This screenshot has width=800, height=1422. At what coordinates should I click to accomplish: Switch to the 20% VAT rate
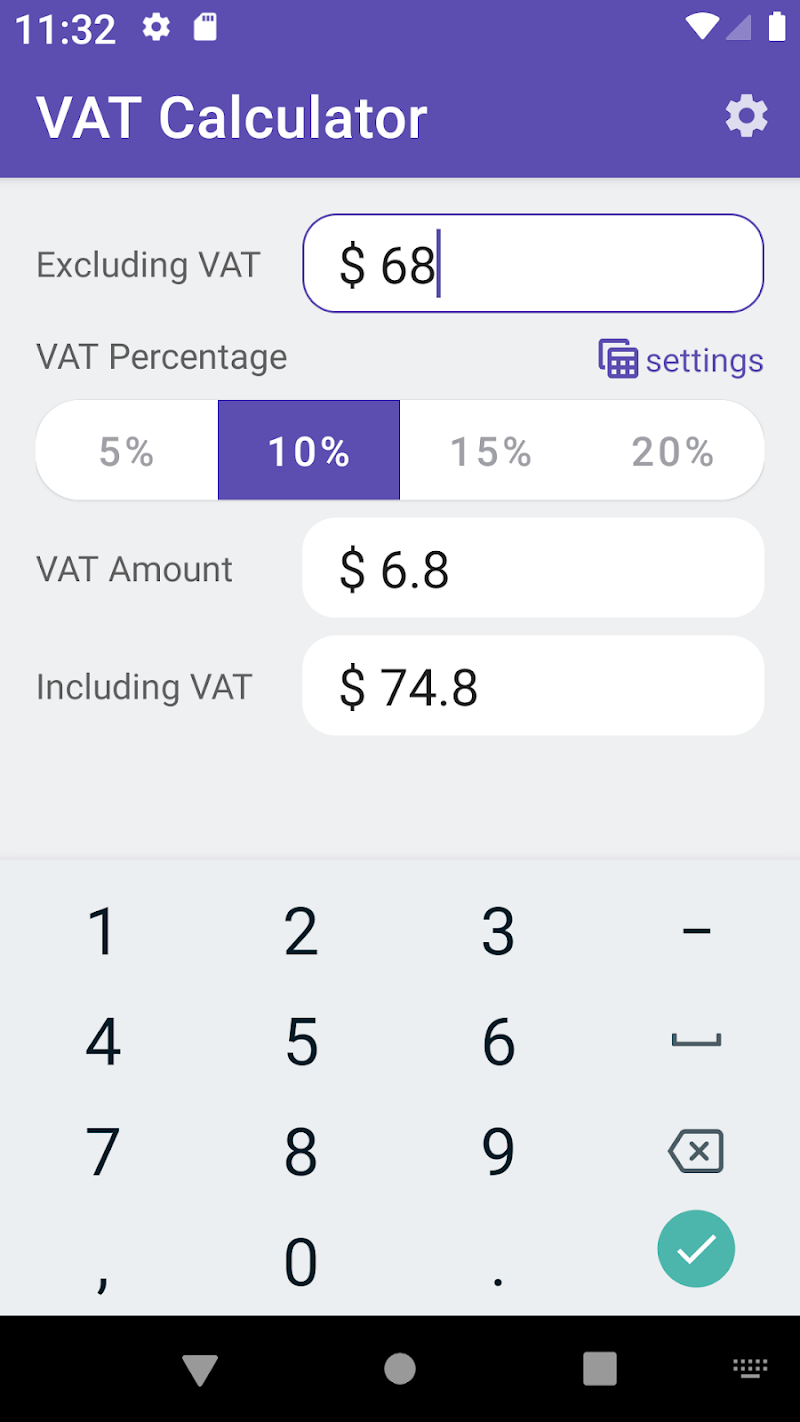click(x=673, y=451)
